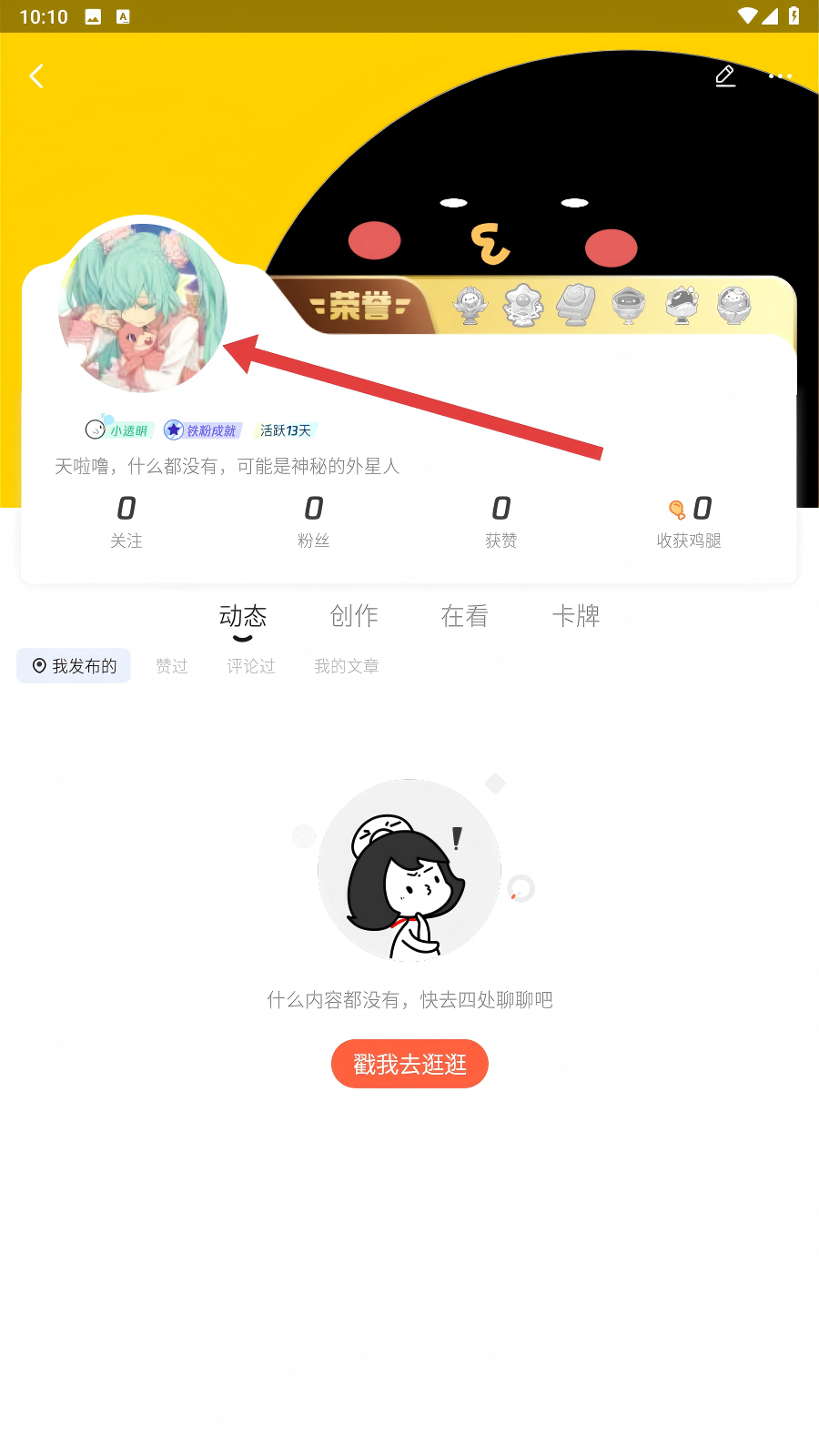The image size is (819, 1456).
Task: Go back using the top-left arrow
Action: click(x=36, y=76)
